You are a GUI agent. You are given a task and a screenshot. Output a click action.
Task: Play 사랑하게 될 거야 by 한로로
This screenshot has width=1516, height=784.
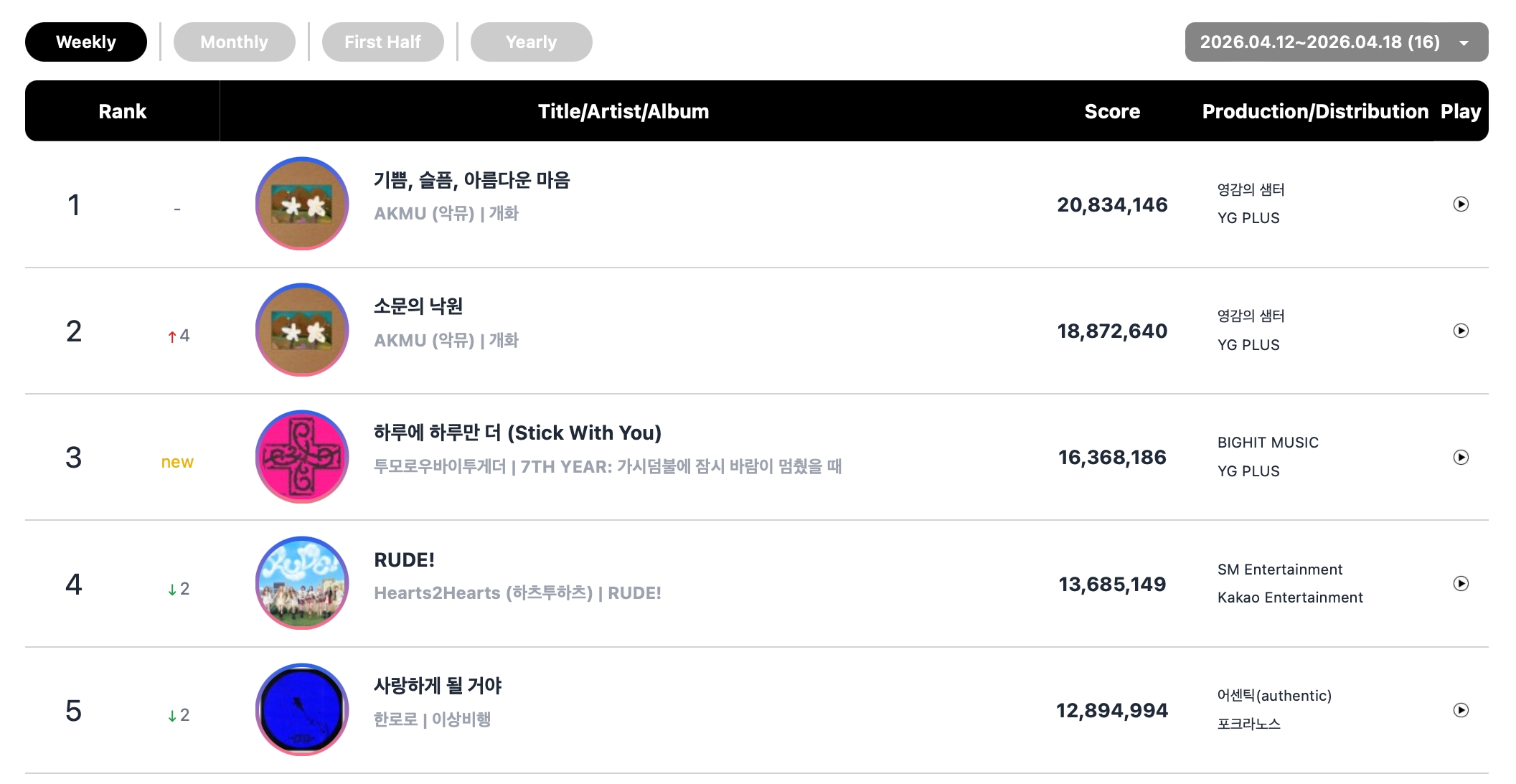(x=1461, y=710)
